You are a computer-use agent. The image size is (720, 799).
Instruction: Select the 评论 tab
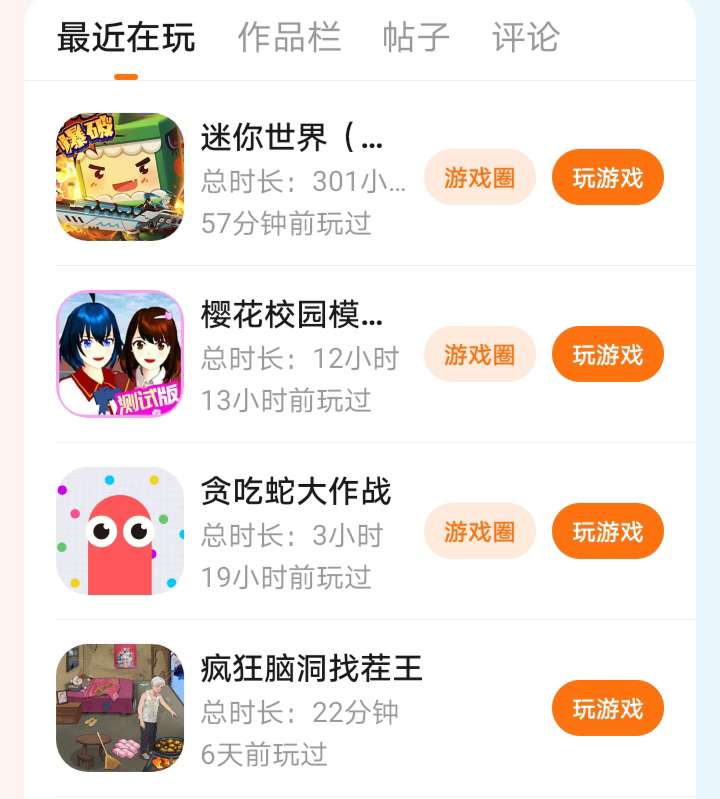(x=525, y=38)
